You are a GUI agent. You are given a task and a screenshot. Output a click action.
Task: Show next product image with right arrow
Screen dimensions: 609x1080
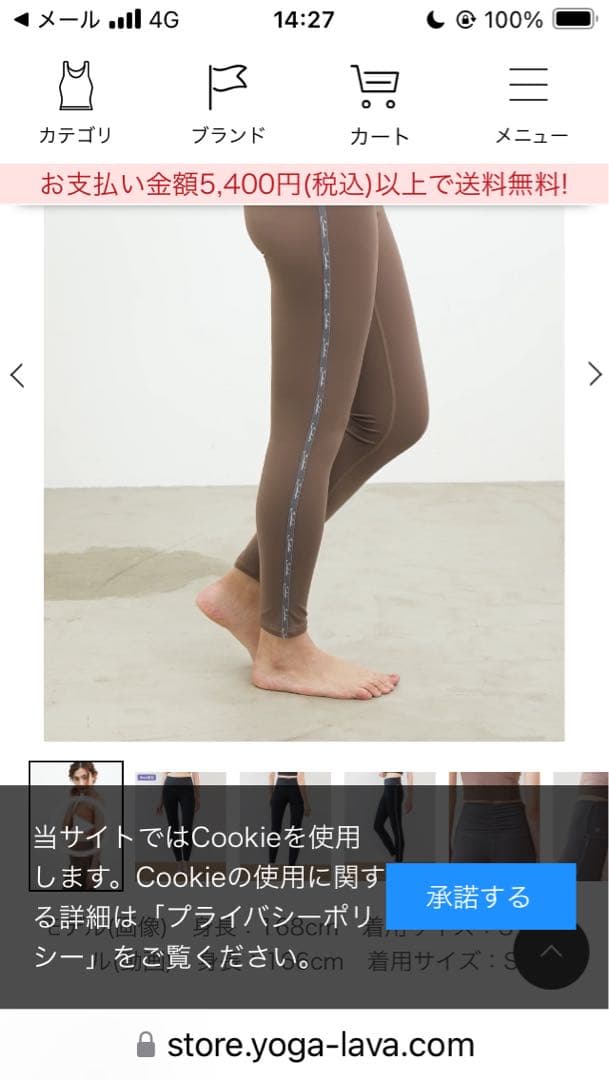[595, 374]
